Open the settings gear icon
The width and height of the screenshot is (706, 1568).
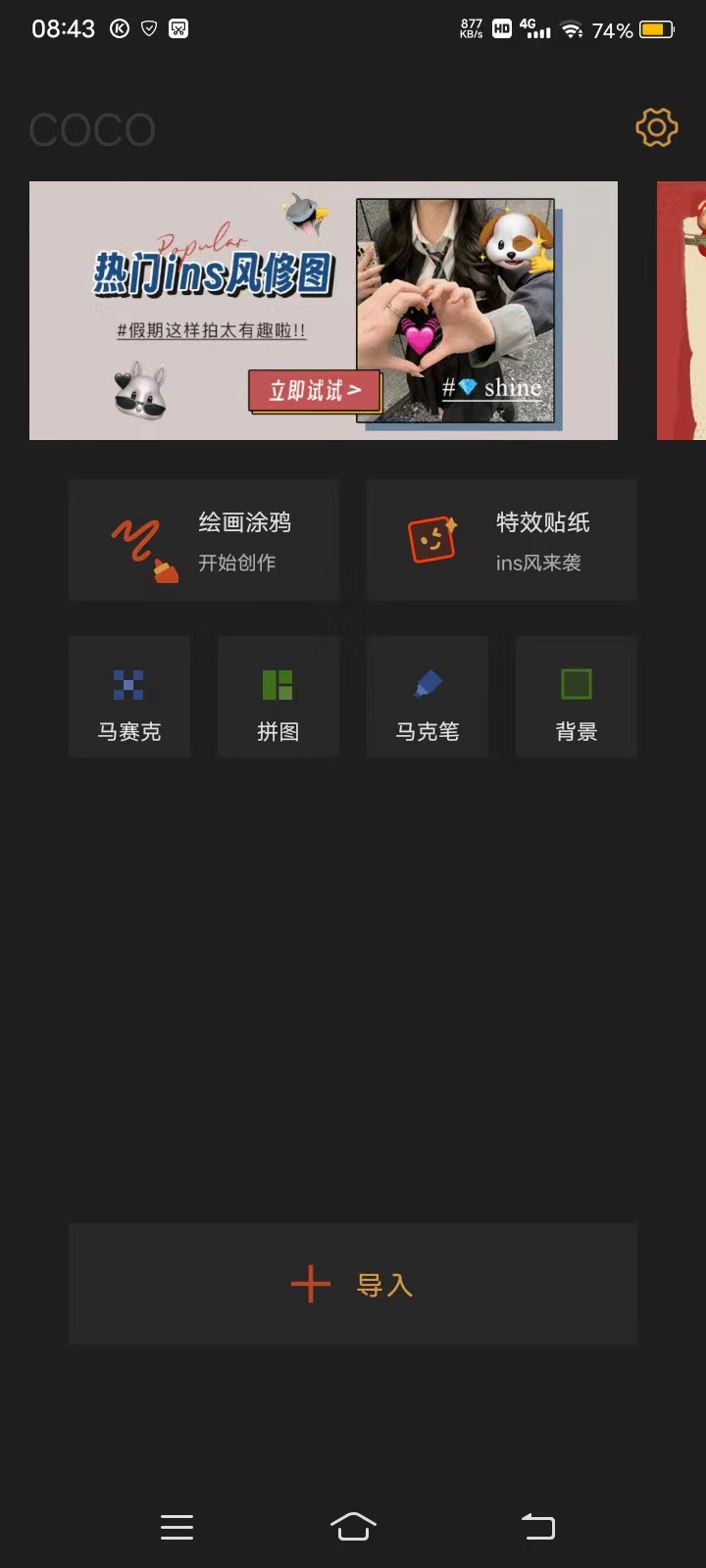(656, 127)
